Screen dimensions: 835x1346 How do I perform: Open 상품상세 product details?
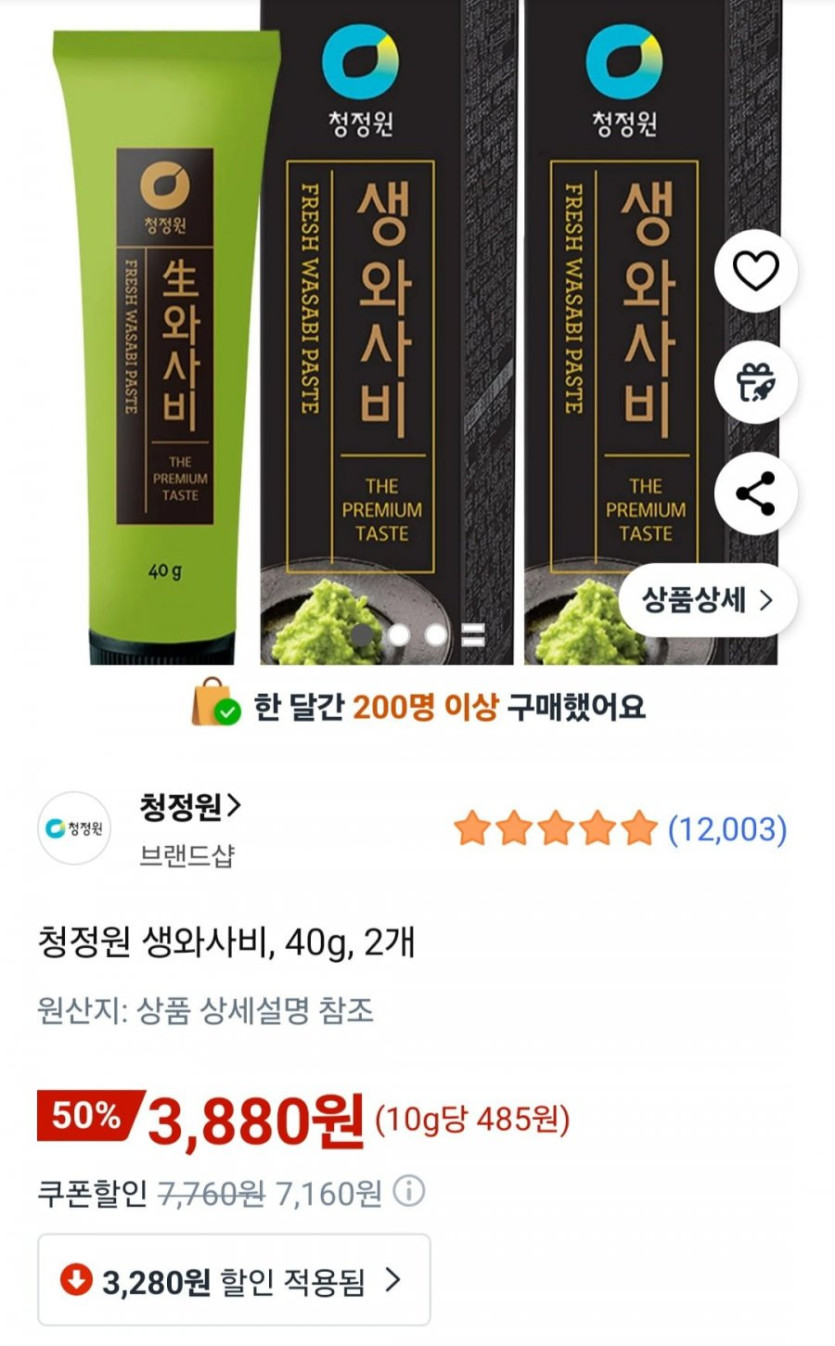pyautogui.click(x=707, y=600)
